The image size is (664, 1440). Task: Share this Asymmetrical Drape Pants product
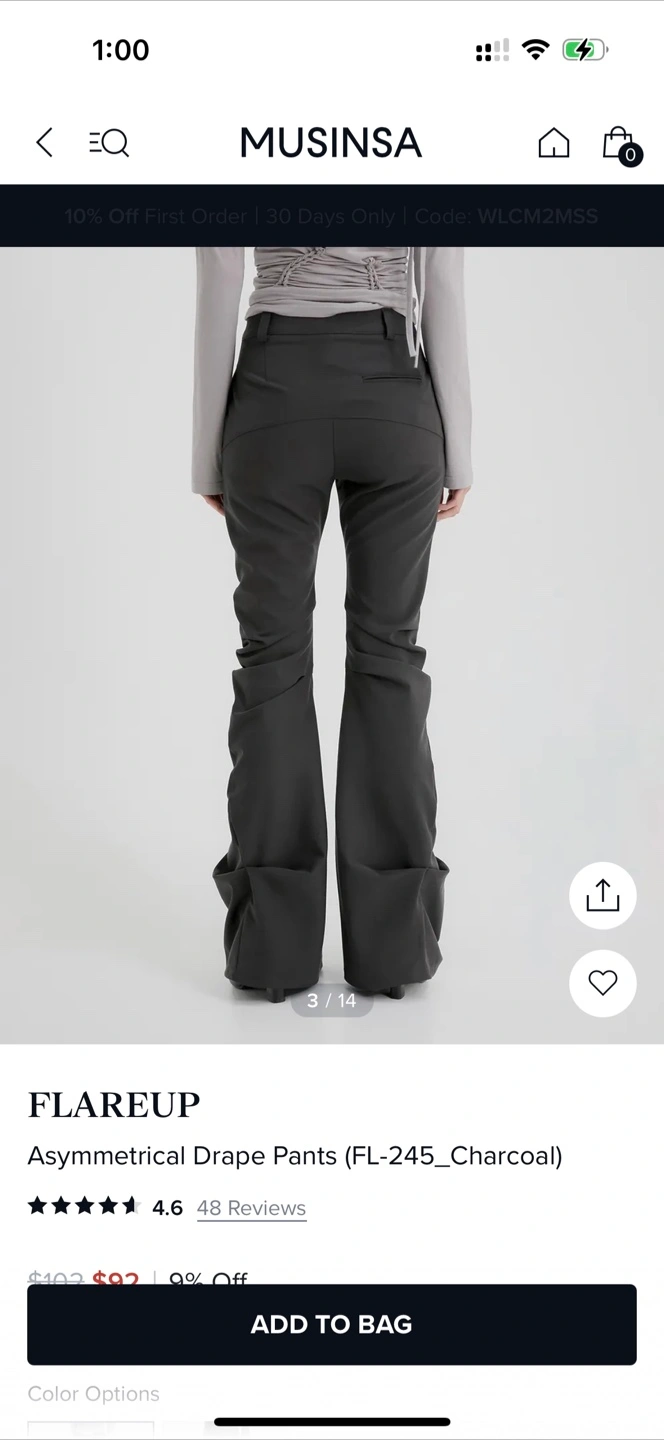point(602,896)
